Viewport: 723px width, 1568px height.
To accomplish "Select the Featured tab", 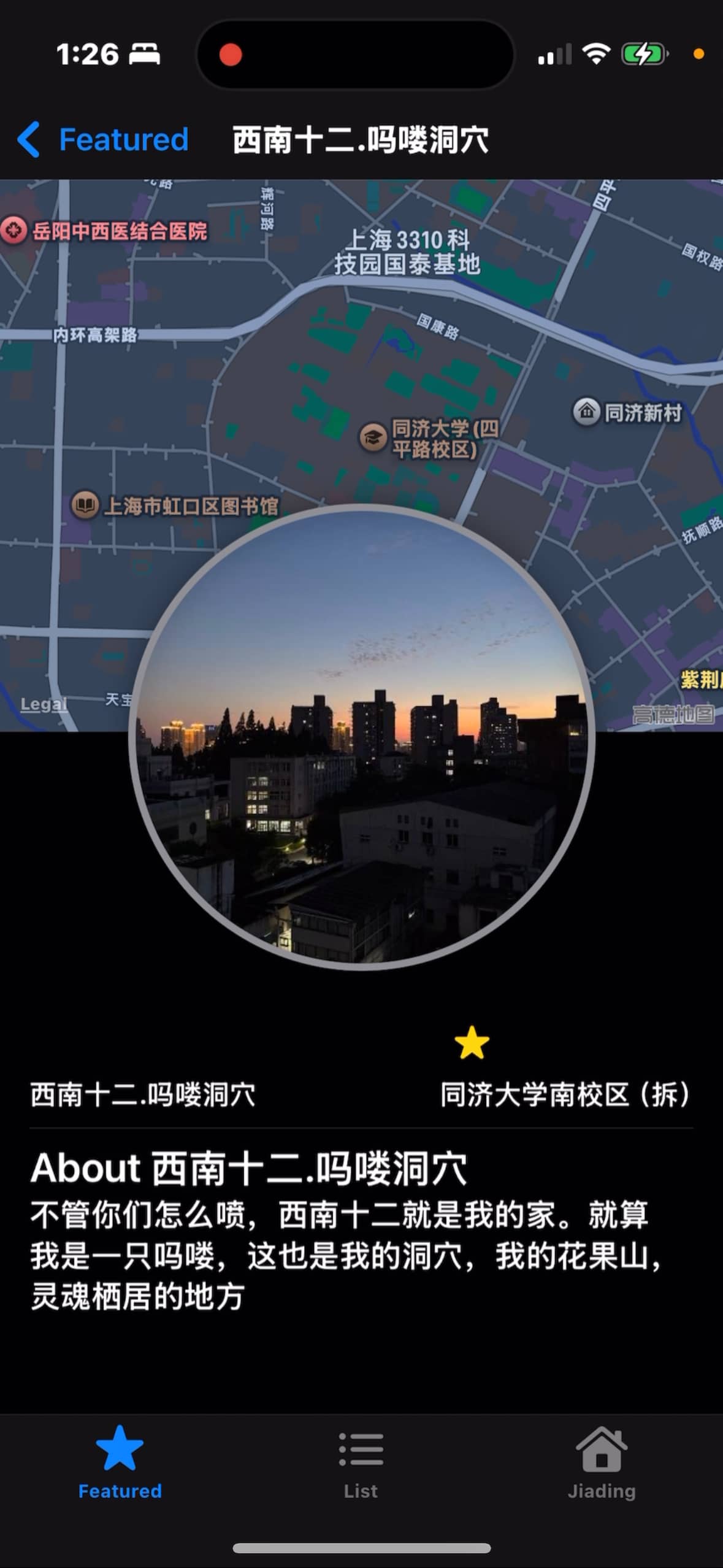I will 120,1463.
